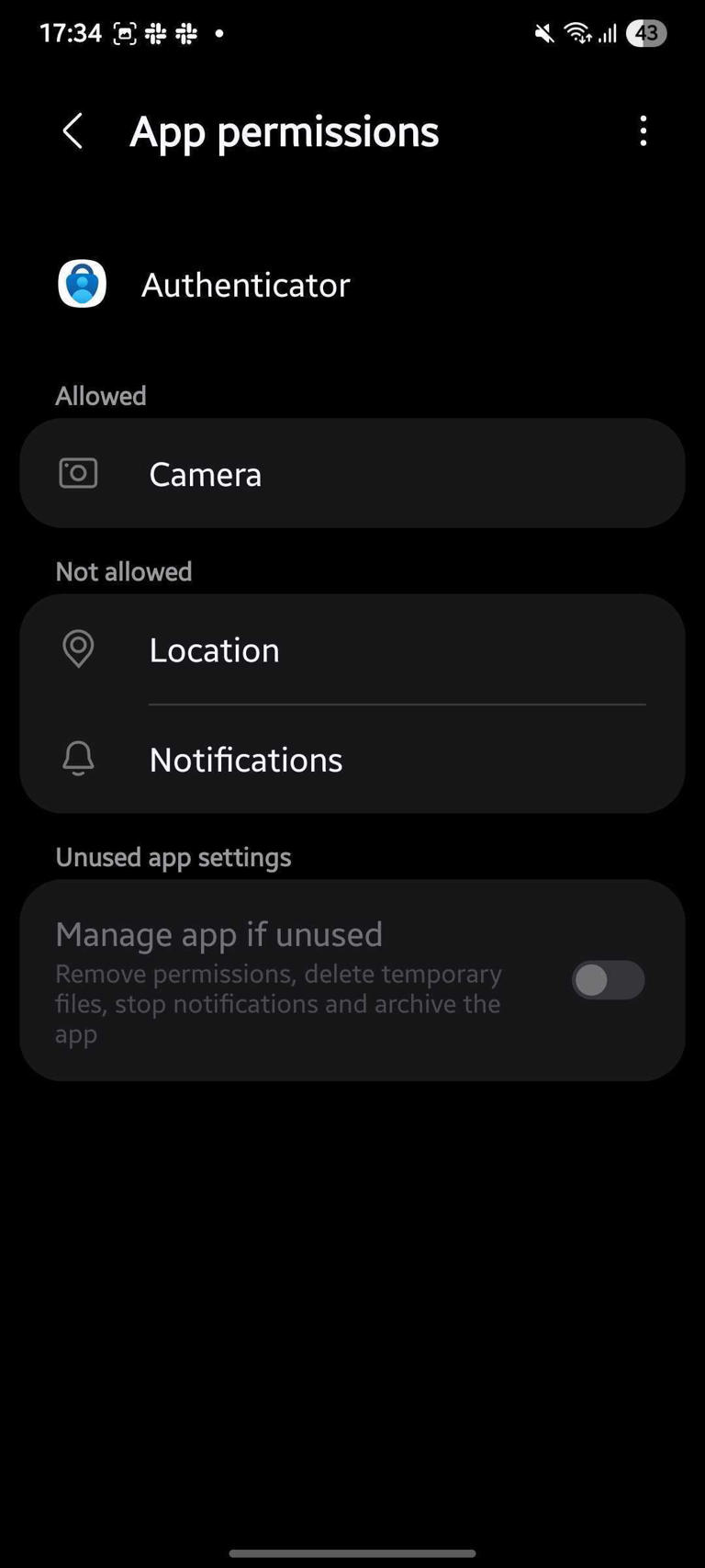The image size is (705, 1568).
Task: Tap the Wi-Fi icon in status bar
Action: [x=576, y=33]
